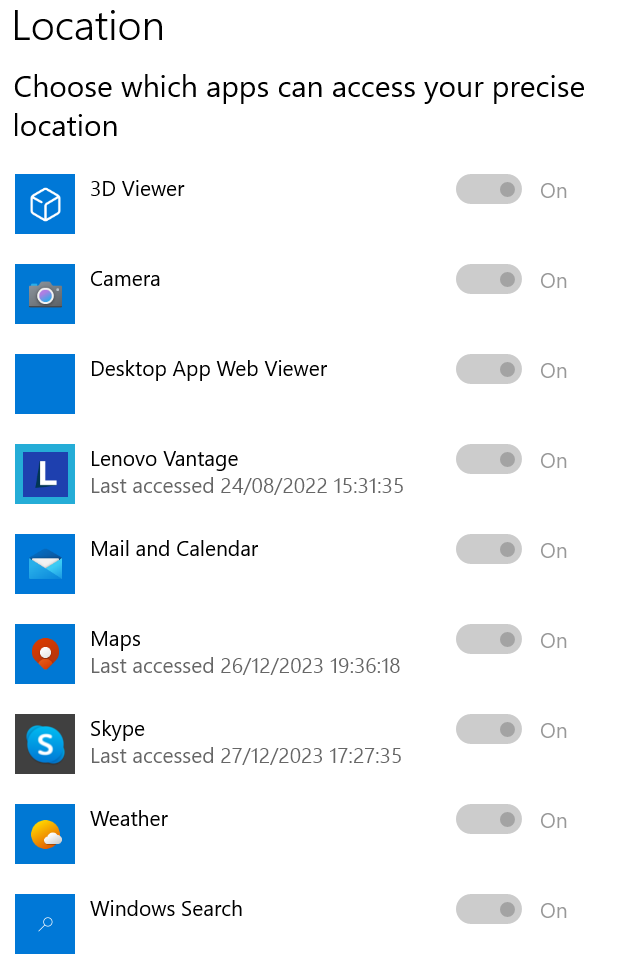This screenshot has width=628, height=978.
Task: Turn off location for Windows Search
Action: (x=489, y=909)
